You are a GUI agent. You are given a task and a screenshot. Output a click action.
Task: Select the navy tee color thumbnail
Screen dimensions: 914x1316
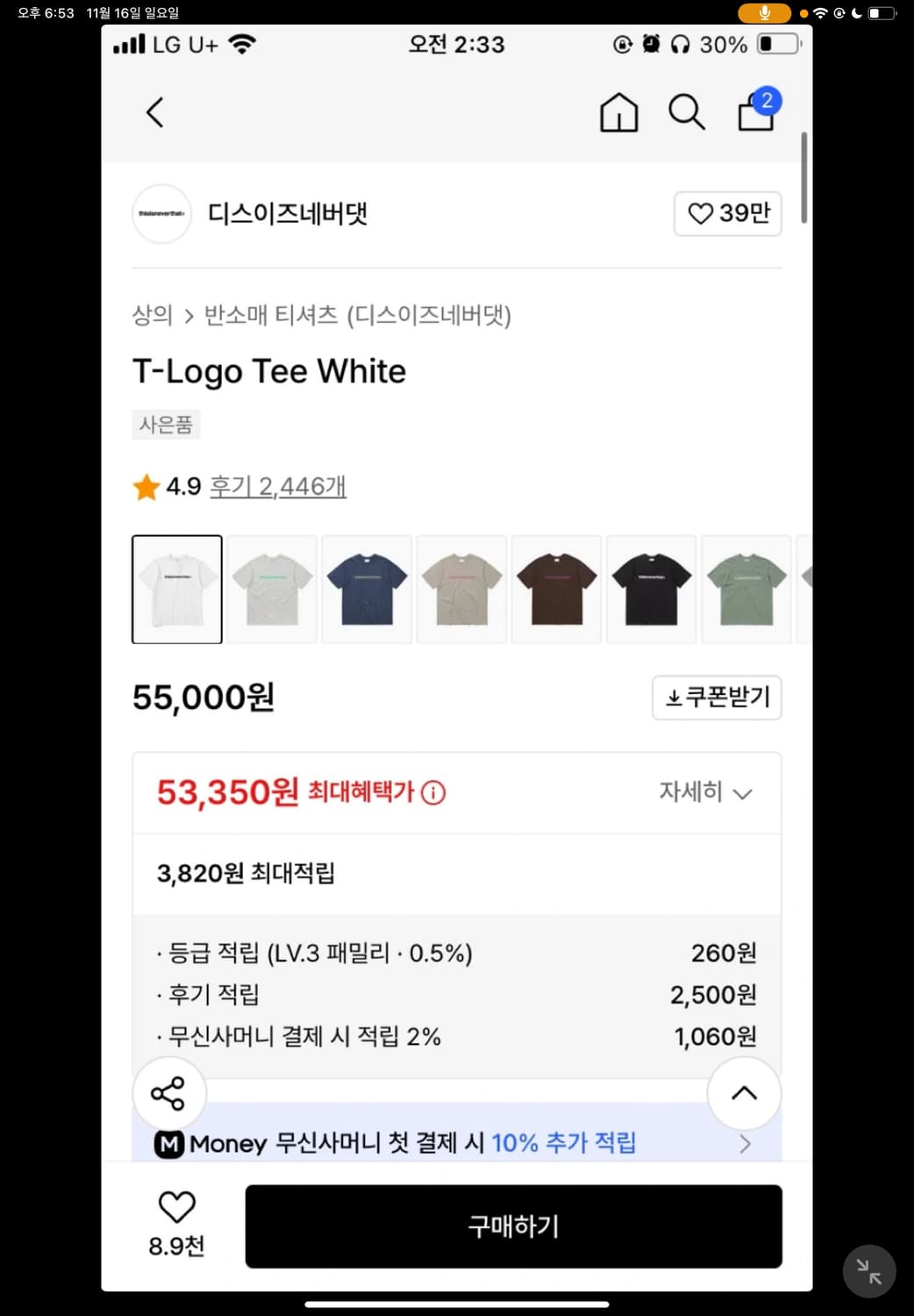(x=366, y=589)
